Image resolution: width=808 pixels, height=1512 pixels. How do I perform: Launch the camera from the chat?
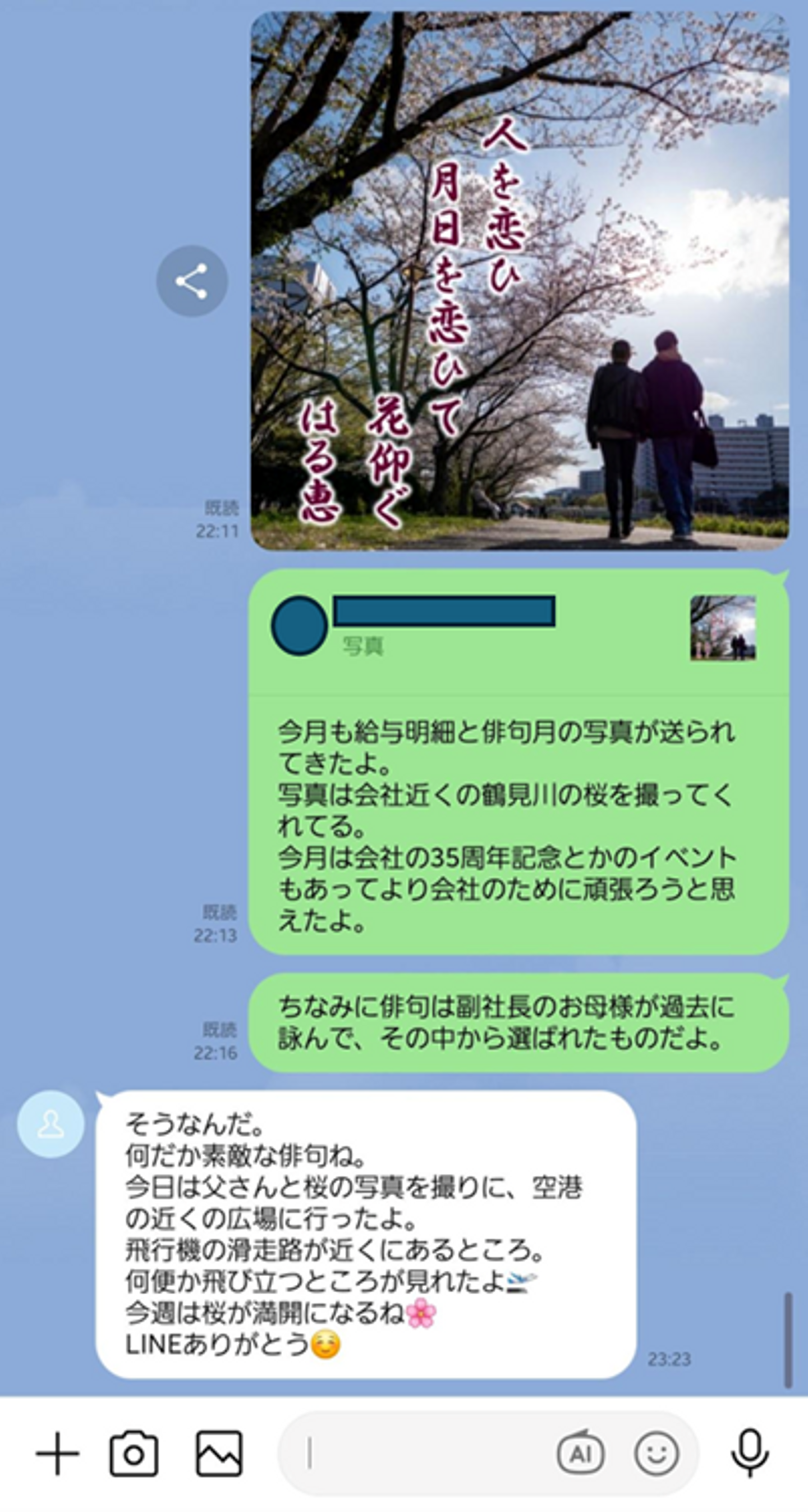(x=134, y=1453)
